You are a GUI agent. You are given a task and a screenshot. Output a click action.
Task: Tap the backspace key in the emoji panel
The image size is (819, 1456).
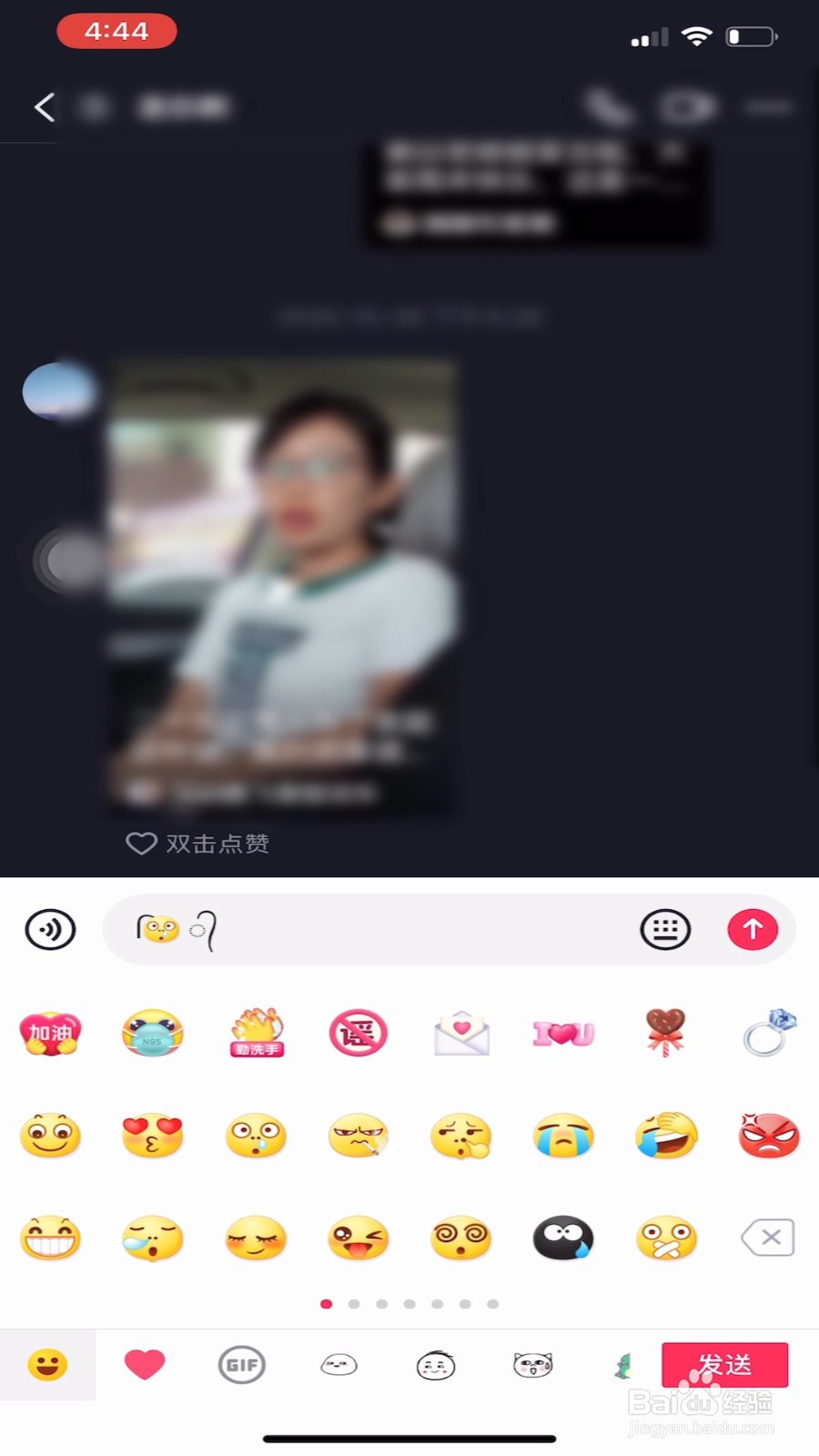pos(767,1238)
